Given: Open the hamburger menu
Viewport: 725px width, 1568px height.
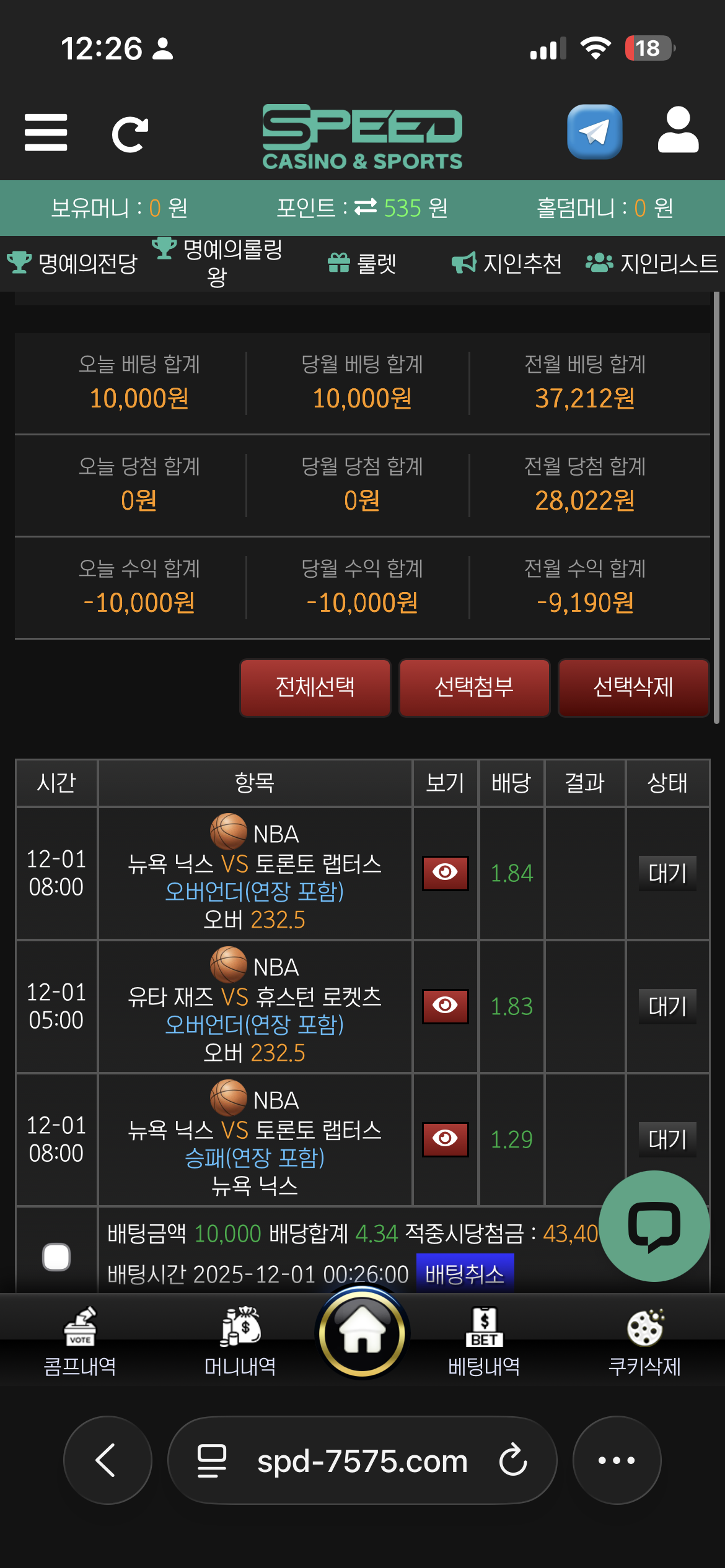Looking at the screenshot, I should [46, 132].
